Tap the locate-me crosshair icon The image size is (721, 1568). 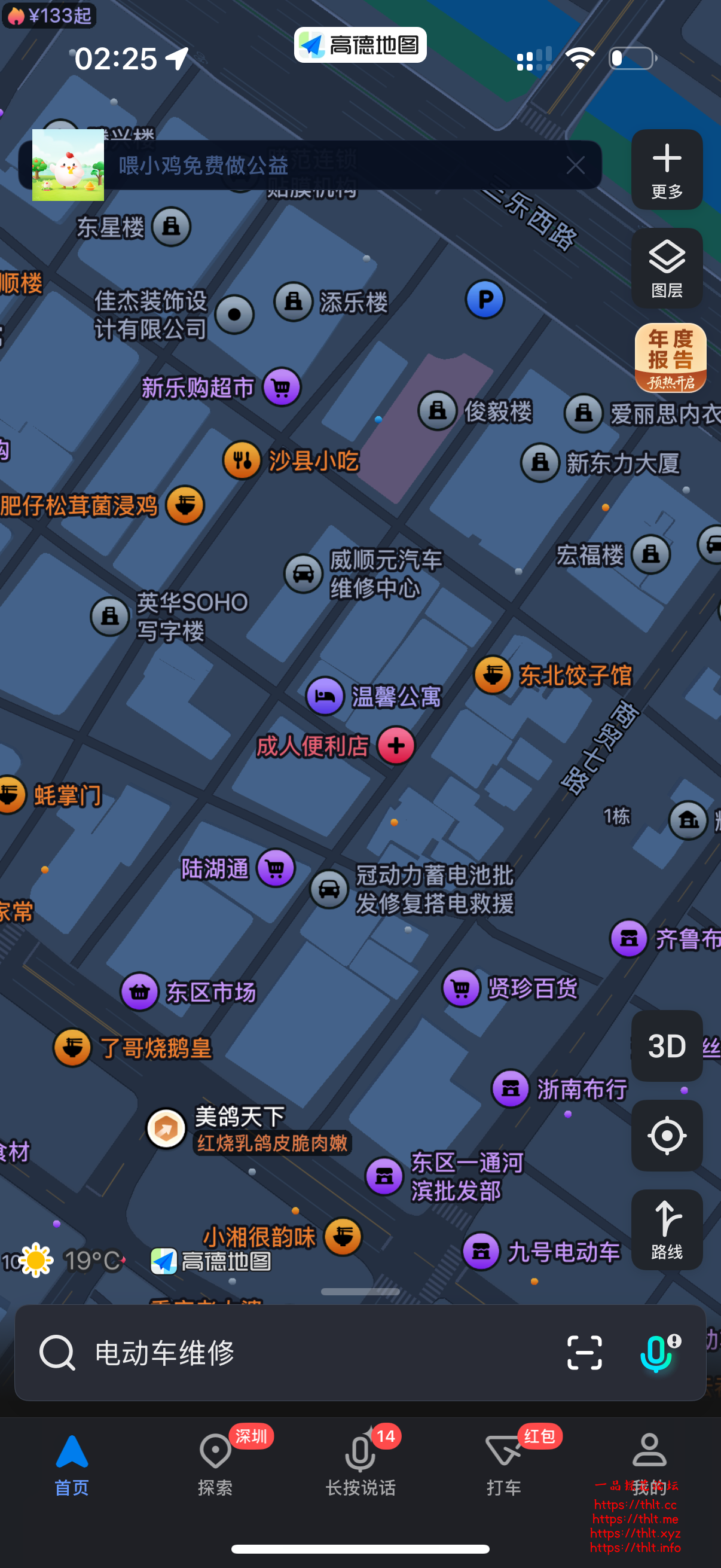pos(667,1133)
